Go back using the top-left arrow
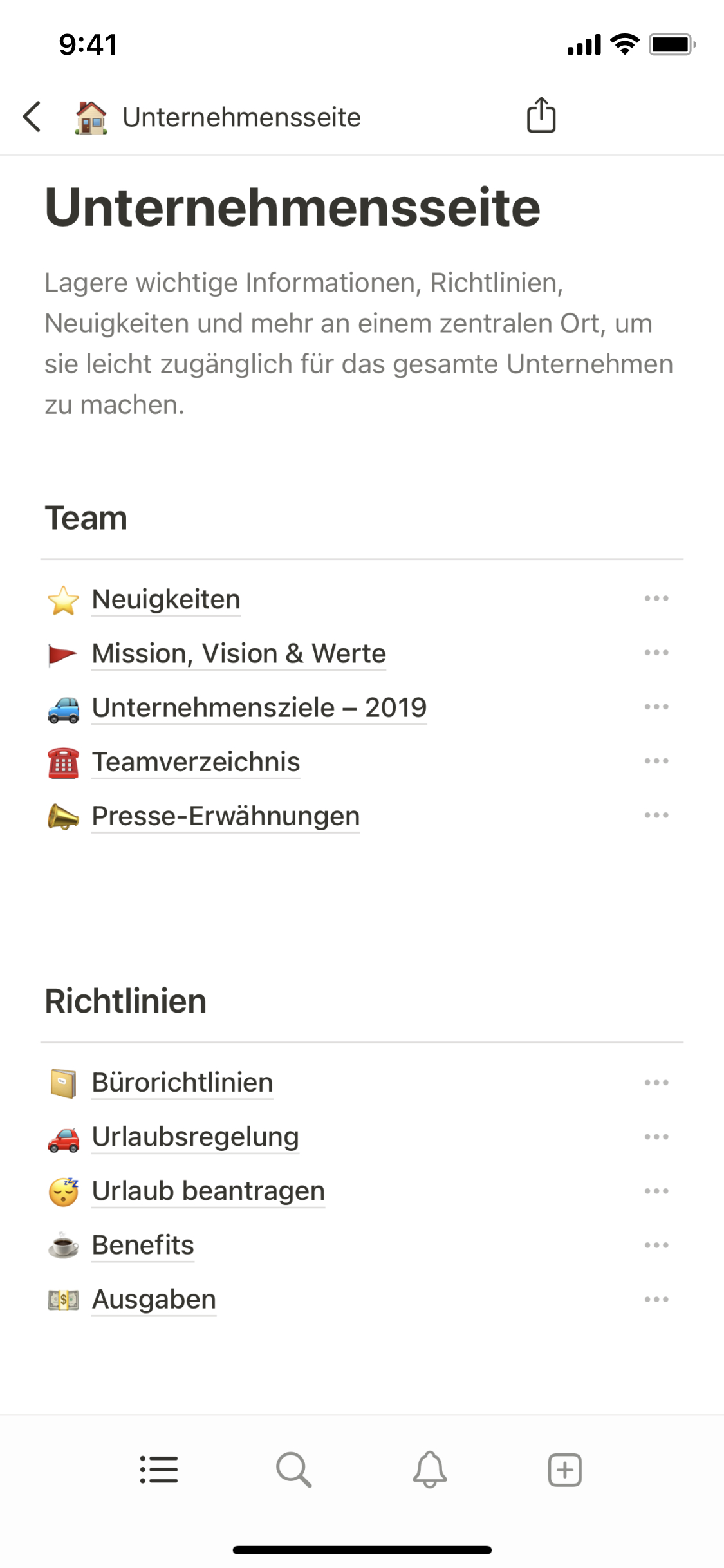 [32, 117]
